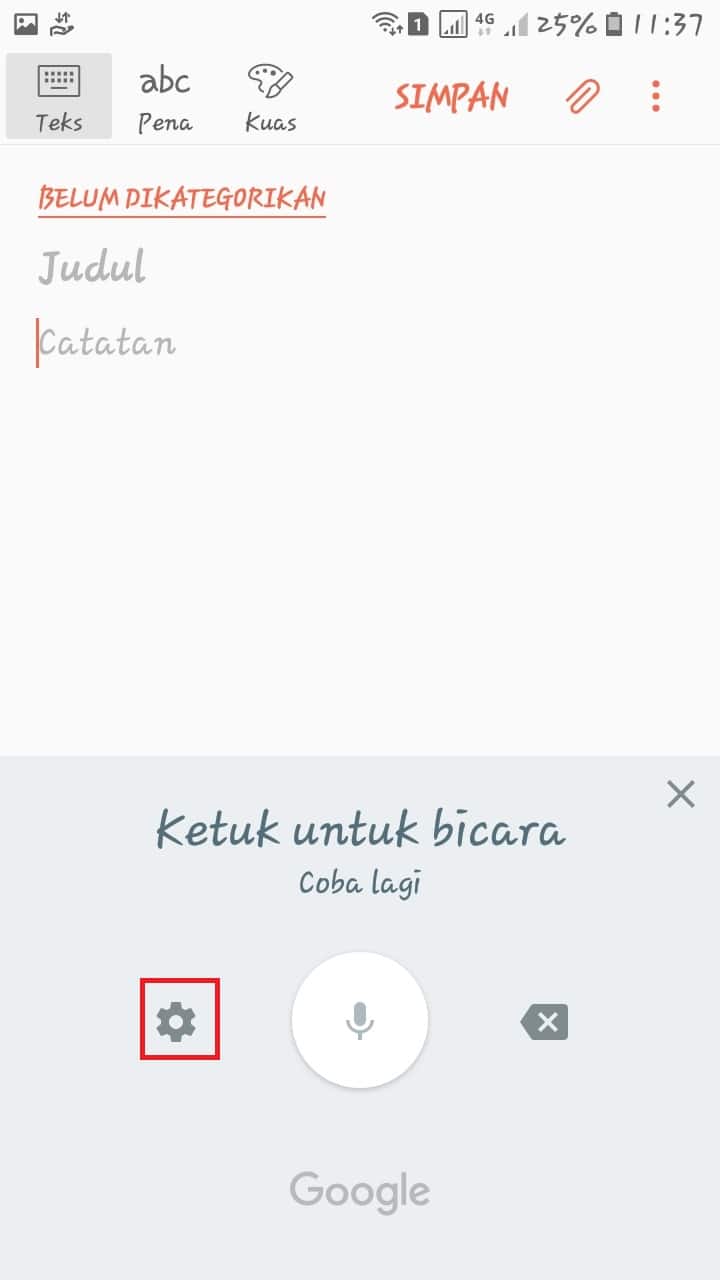Screen dimensions: 720x1280
Task: Tap the Catatan note field
Action: [360, 344]
